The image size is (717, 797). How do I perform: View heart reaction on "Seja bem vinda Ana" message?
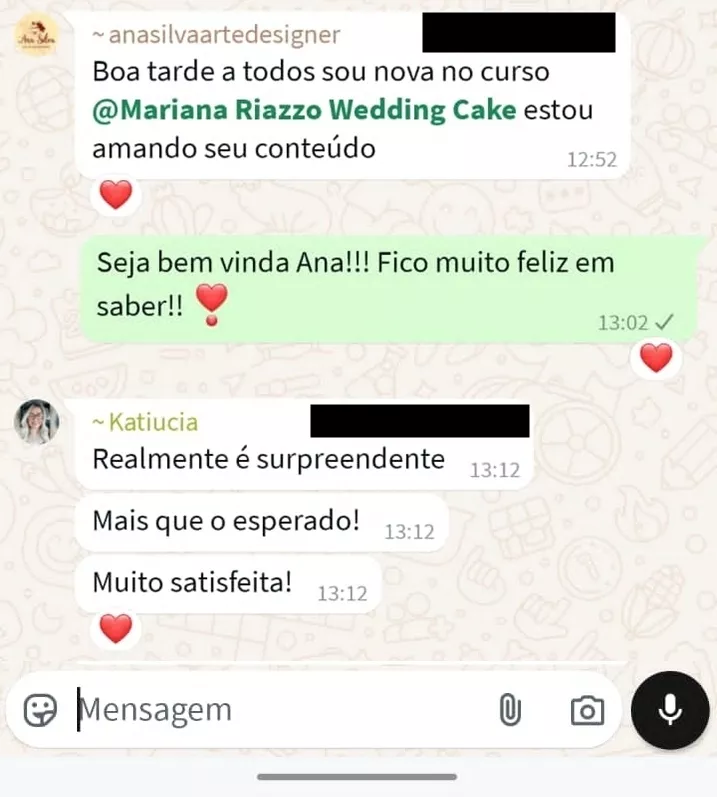coord(656,357)
